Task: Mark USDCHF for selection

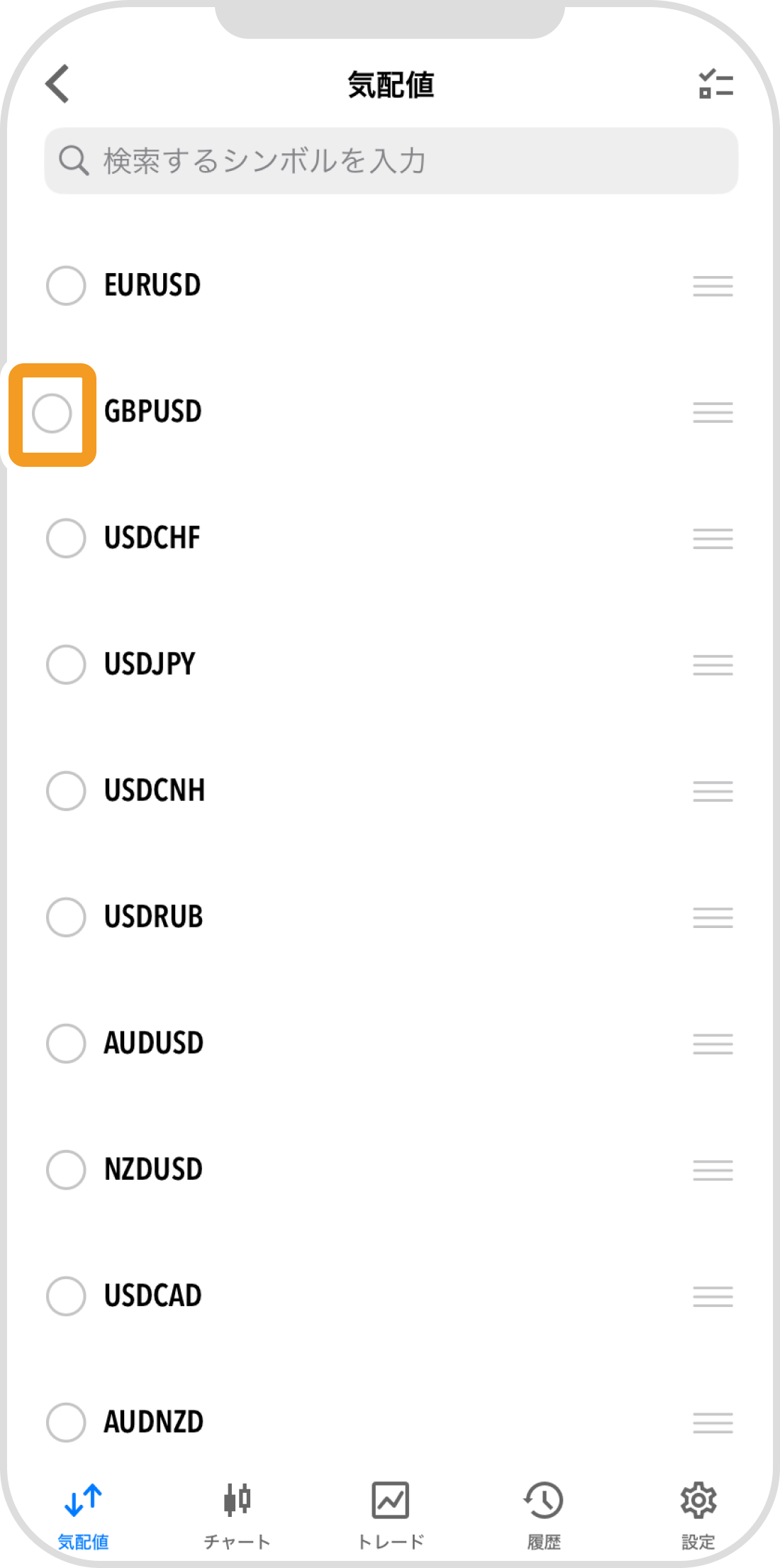Action: click(66, 538)
